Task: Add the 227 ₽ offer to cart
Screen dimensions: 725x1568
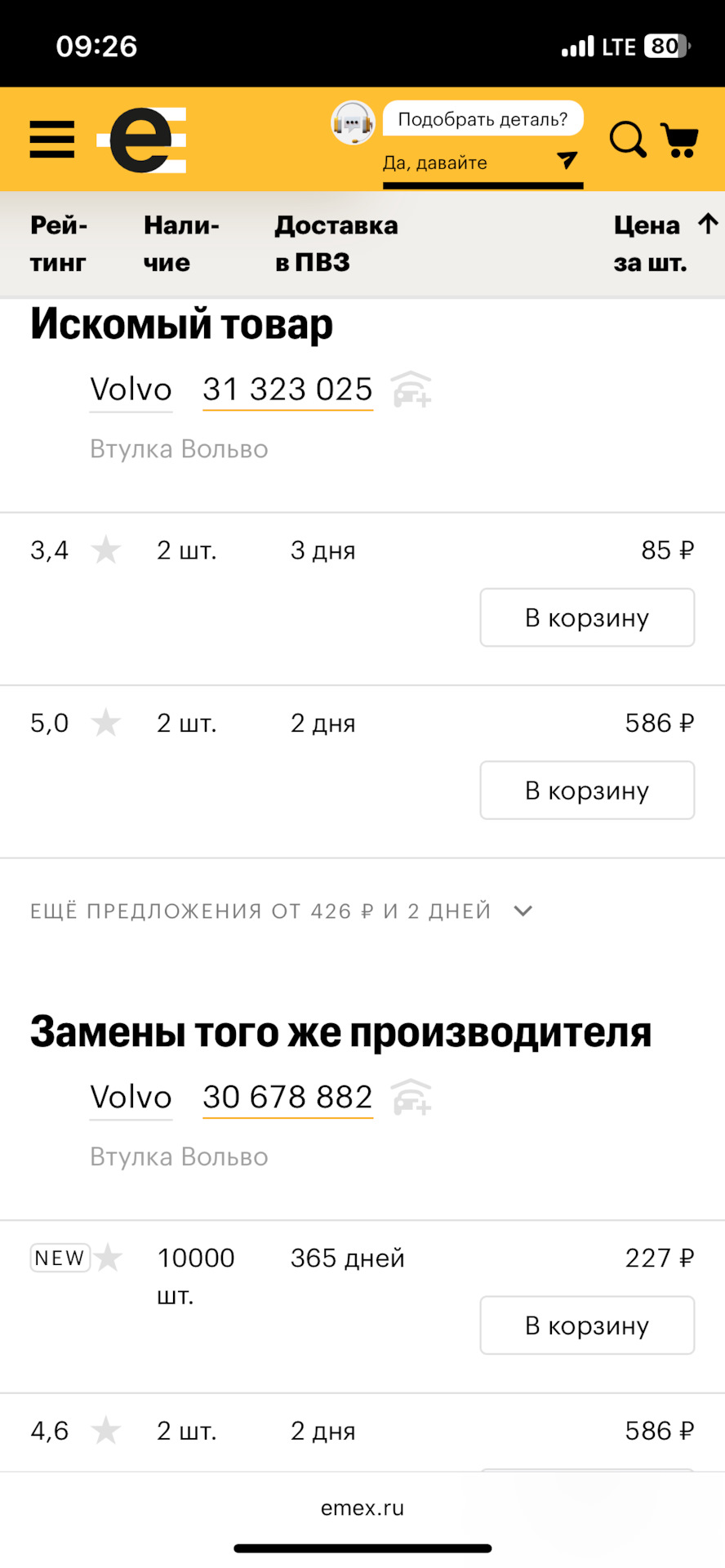Action: point(587,1325)
